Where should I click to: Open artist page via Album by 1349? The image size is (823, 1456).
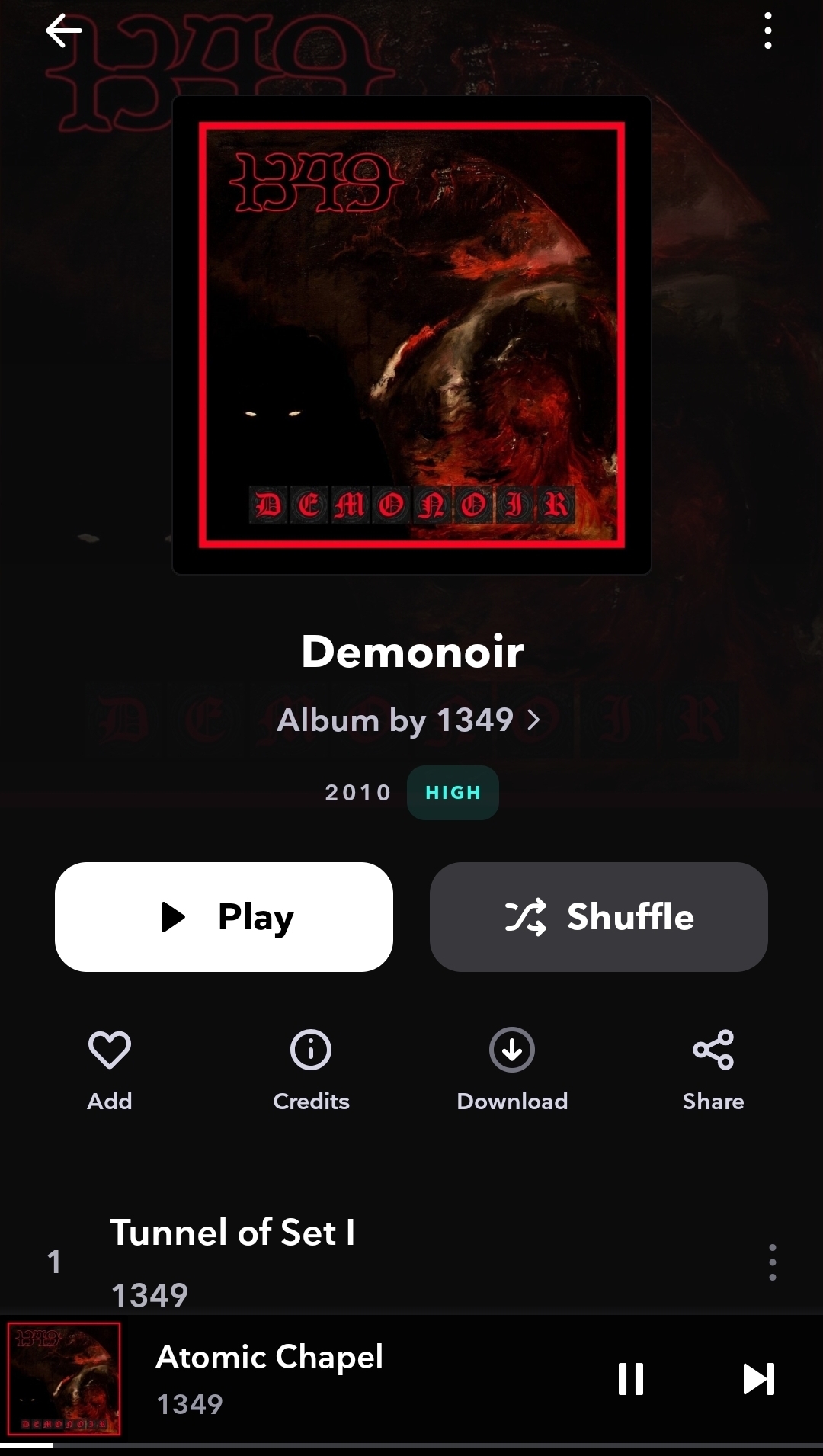(409, 720)
